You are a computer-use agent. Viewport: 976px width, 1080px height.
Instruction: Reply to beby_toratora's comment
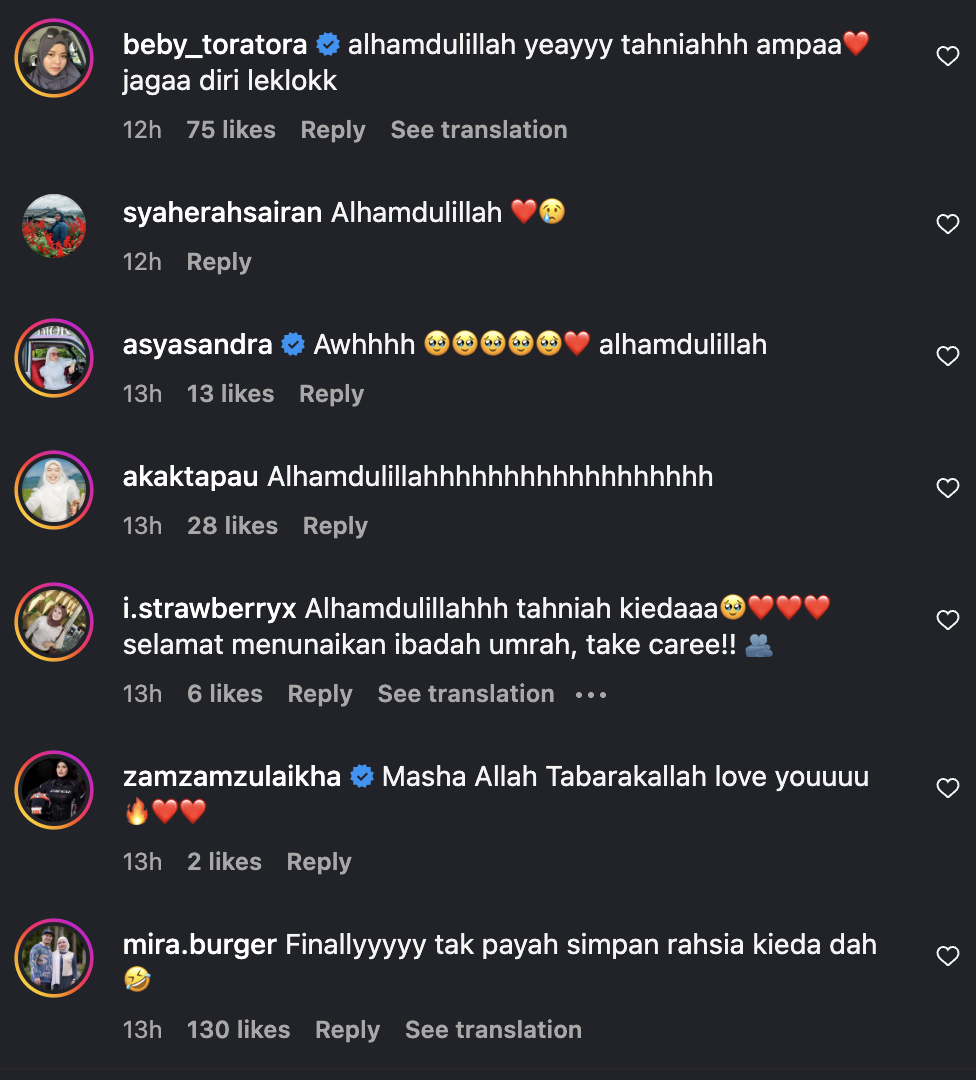click(332, 130)
